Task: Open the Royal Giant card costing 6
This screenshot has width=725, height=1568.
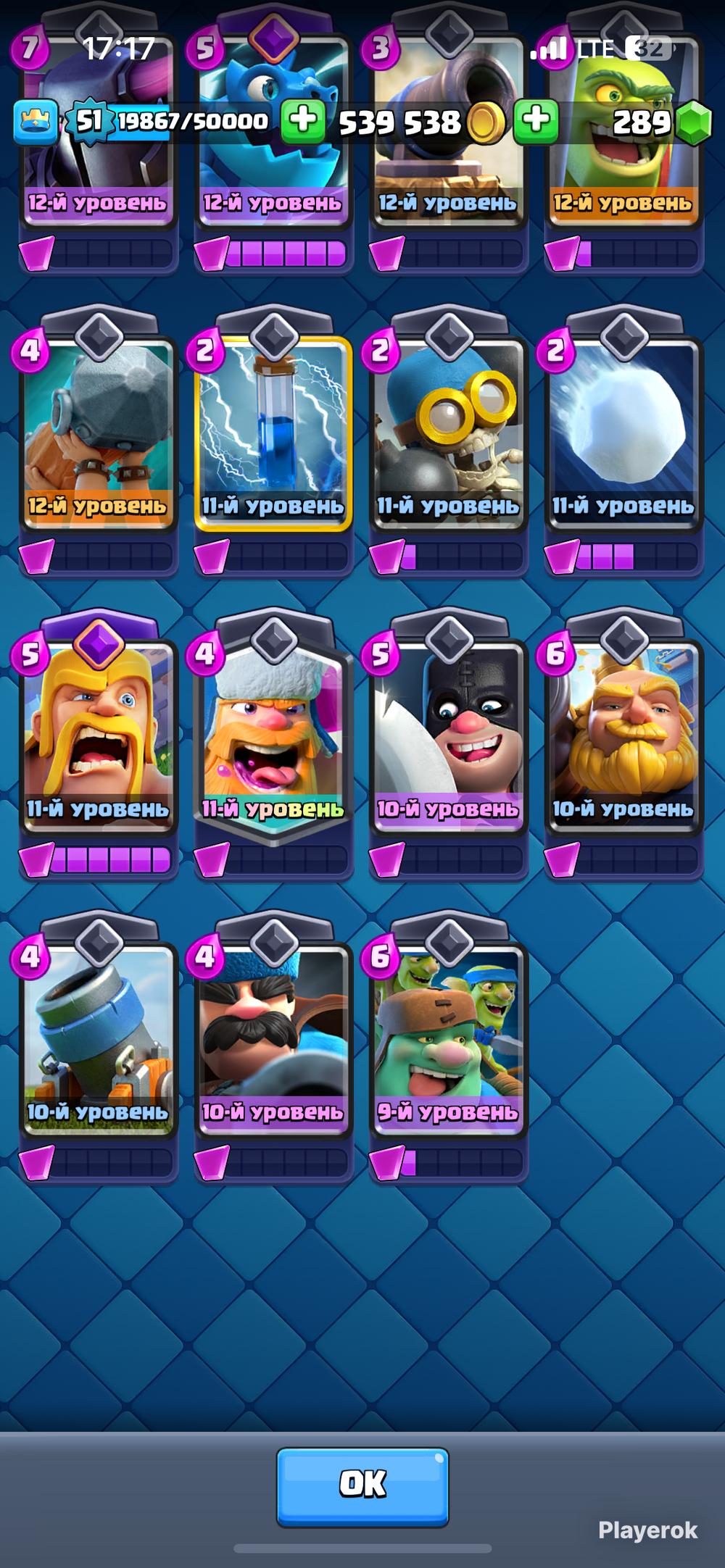Action: tap(624, 745)
